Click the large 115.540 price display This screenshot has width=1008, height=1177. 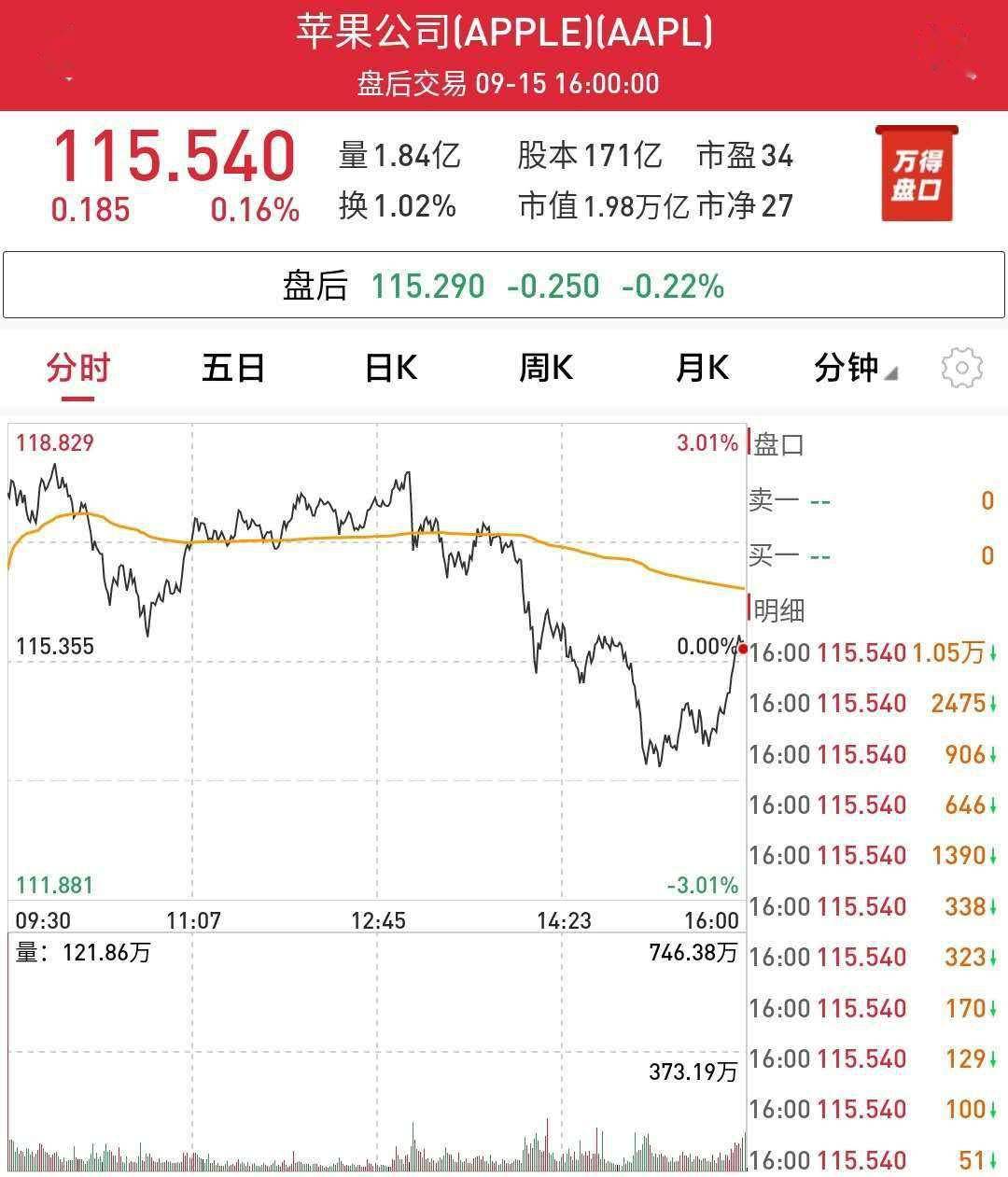pos(172,157)
